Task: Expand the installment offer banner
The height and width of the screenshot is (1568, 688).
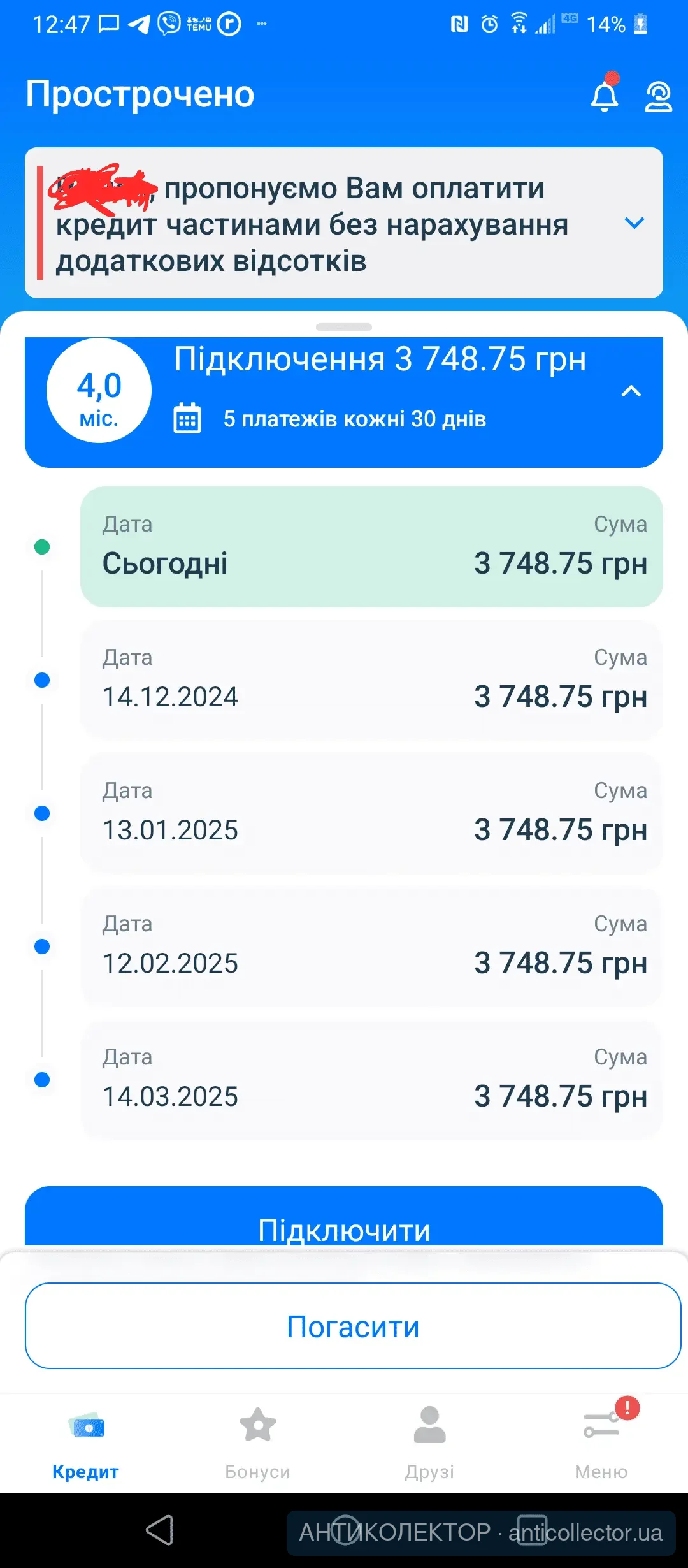Action: pos(634,223)
